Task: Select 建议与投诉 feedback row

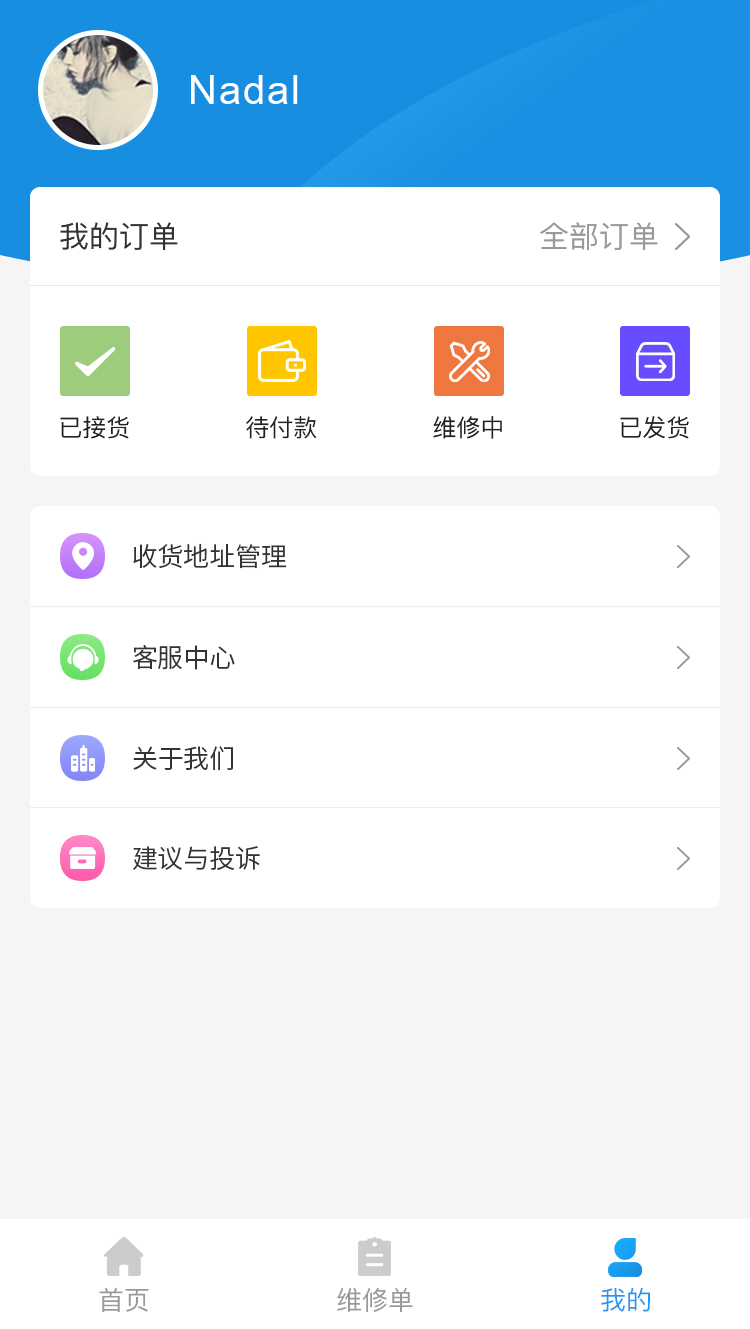Action: [375, 859]
